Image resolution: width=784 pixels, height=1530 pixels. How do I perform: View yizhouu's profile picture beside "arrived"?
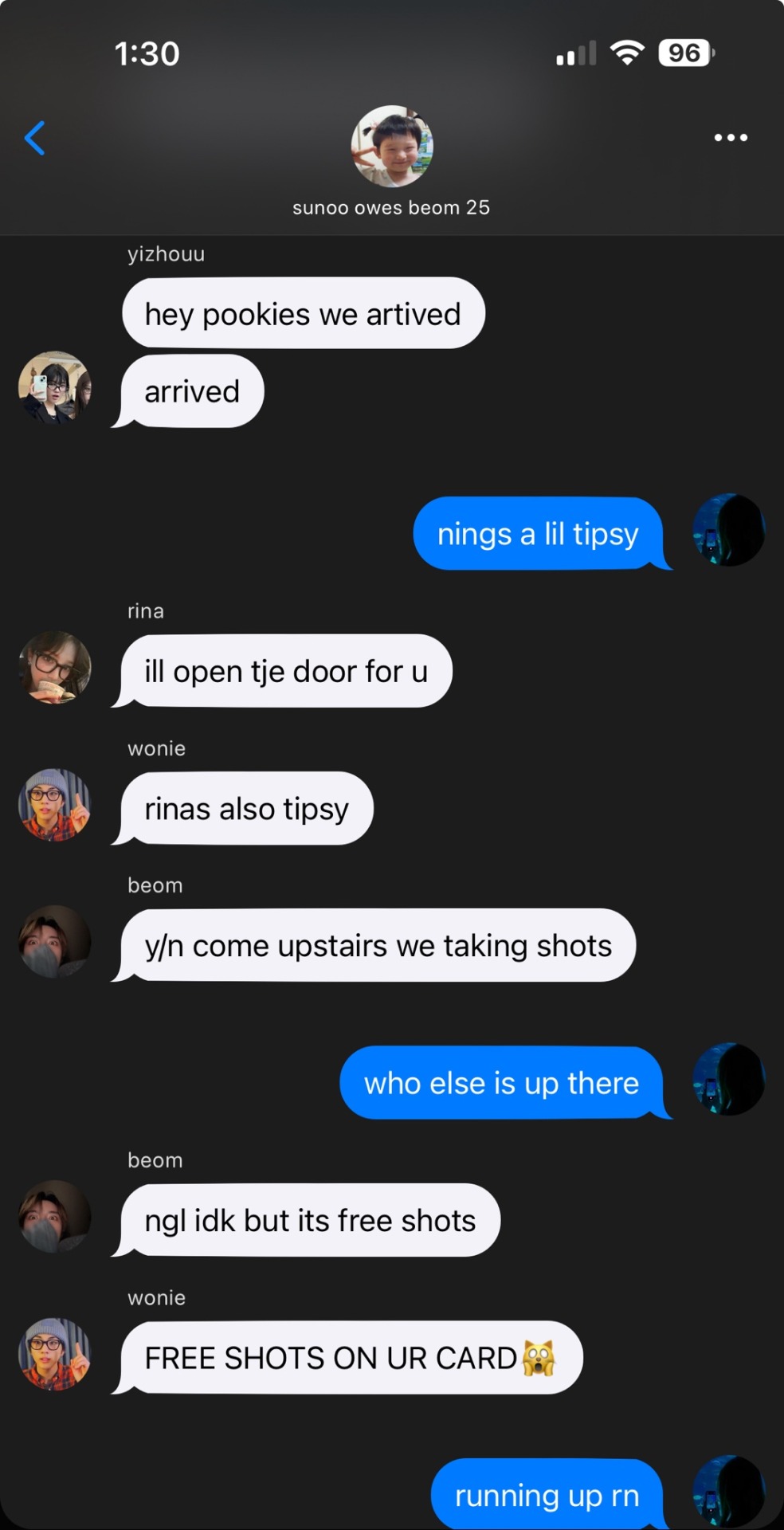[54, 387]
